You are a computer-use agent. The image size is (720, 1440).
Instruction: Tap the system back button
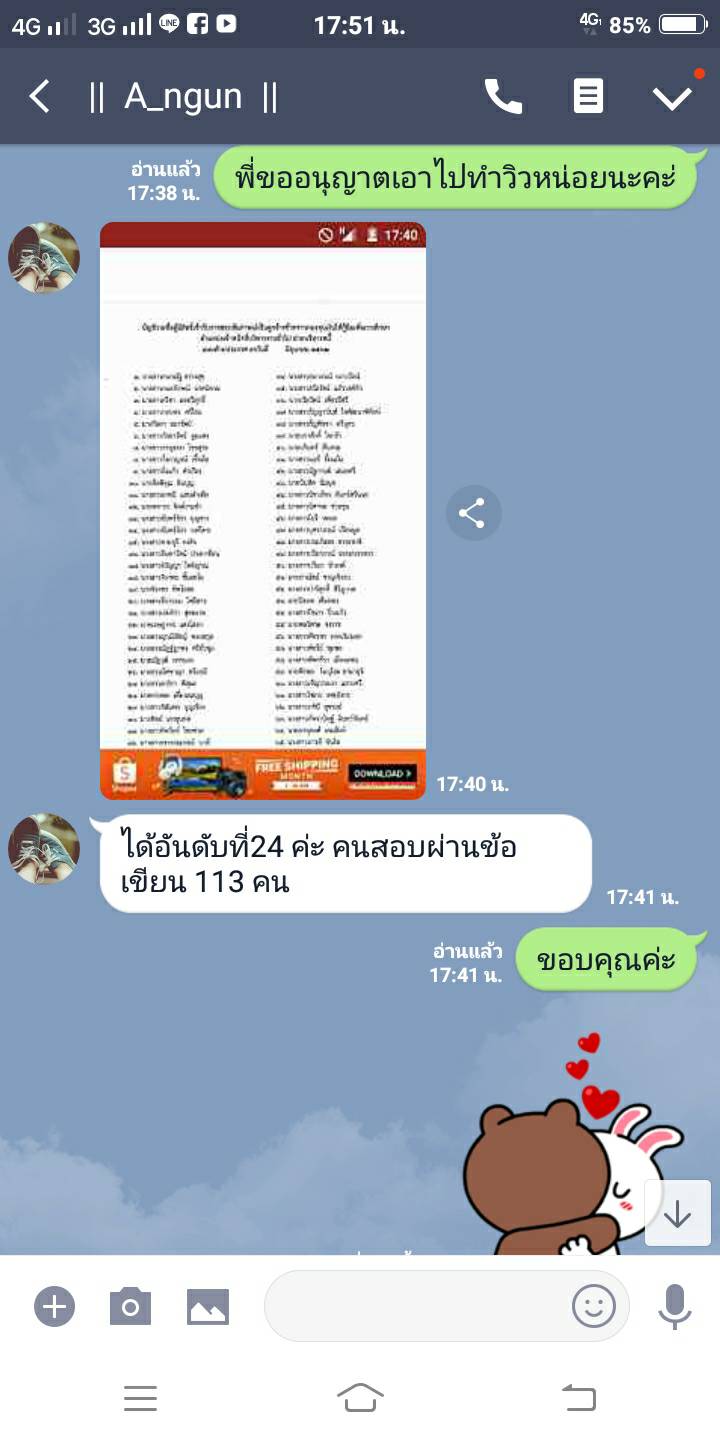(x=579, y=1398)
